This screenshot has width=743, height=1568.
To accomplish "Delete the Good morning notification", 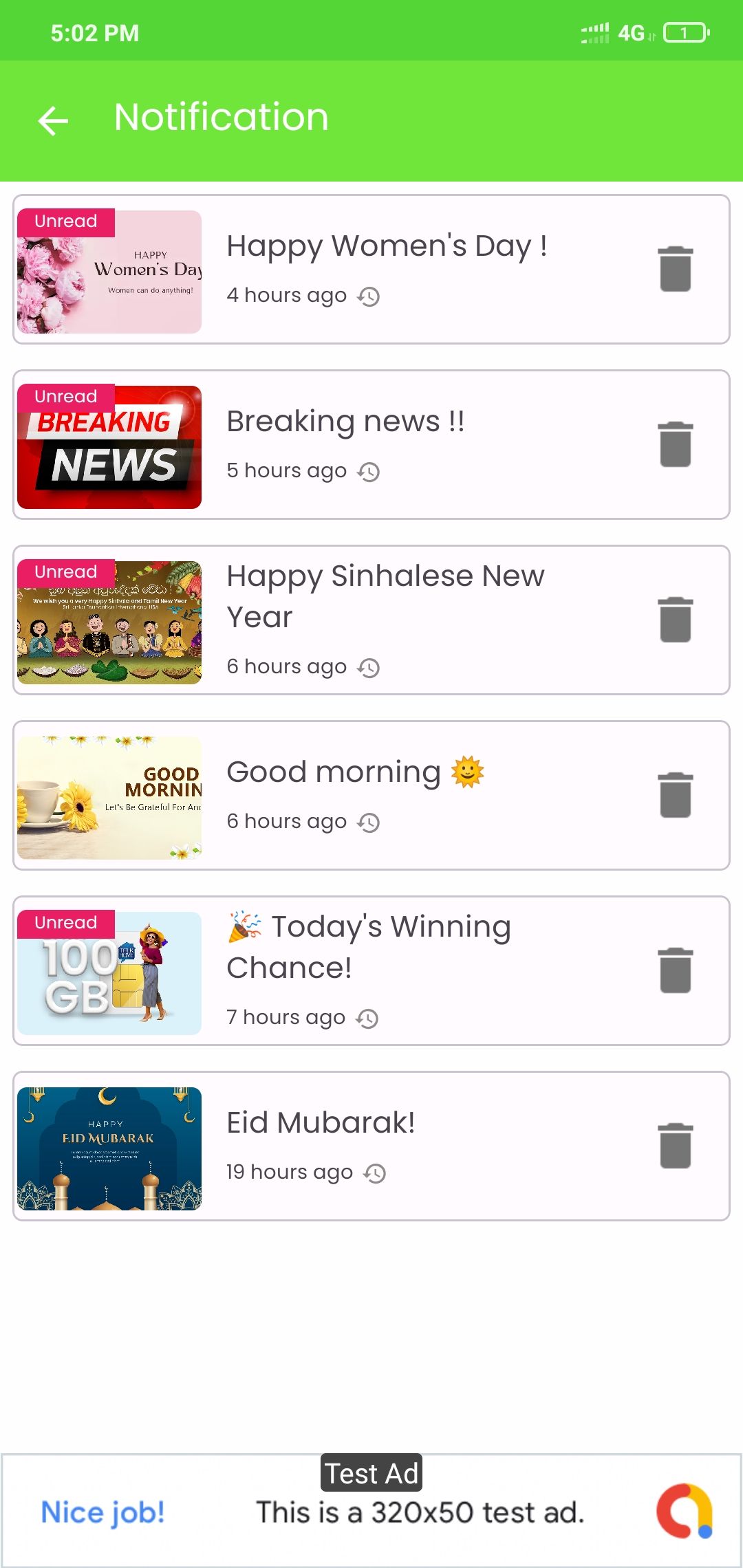I will pyautogui.click(x=675, y=795).
